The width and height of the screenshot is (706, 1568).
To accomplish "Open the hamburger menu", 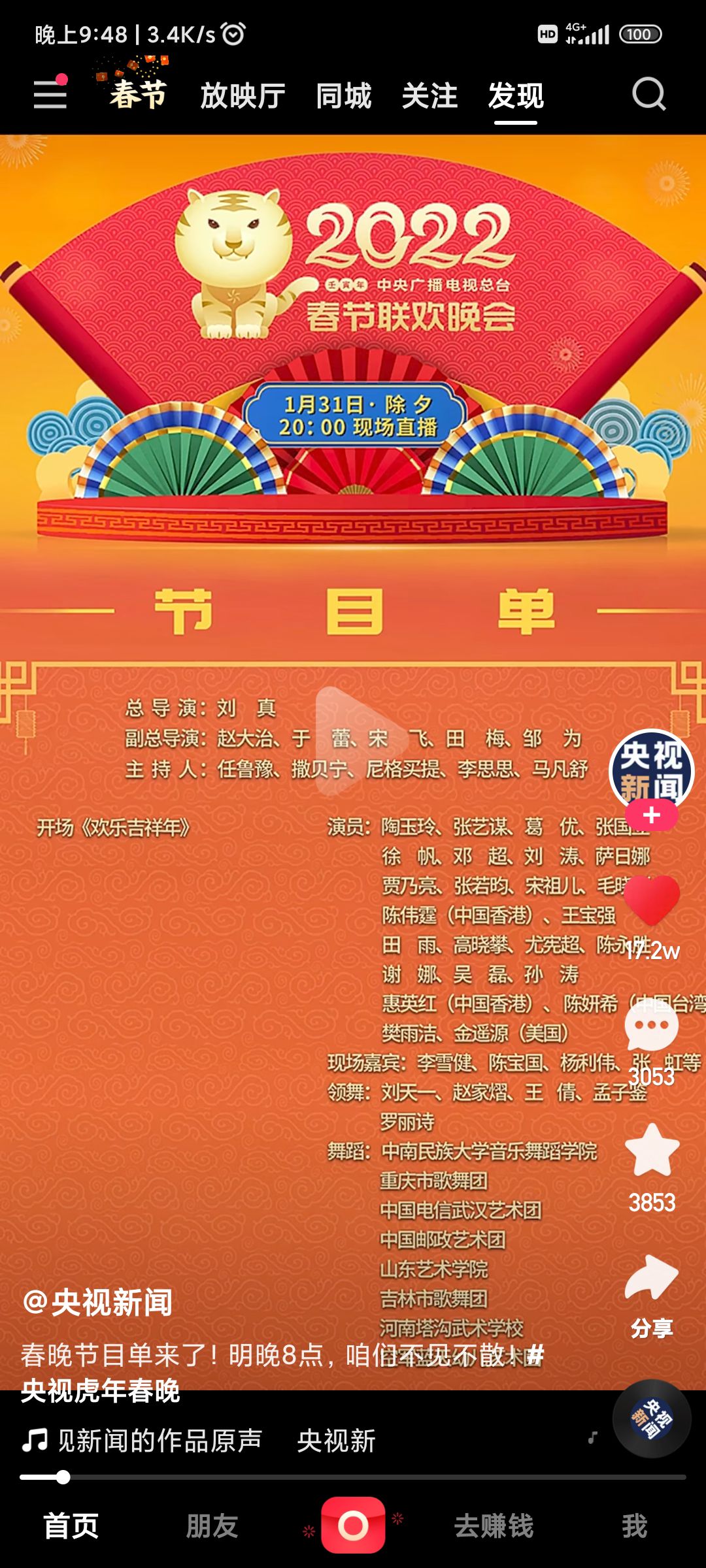I will (50, 93).
